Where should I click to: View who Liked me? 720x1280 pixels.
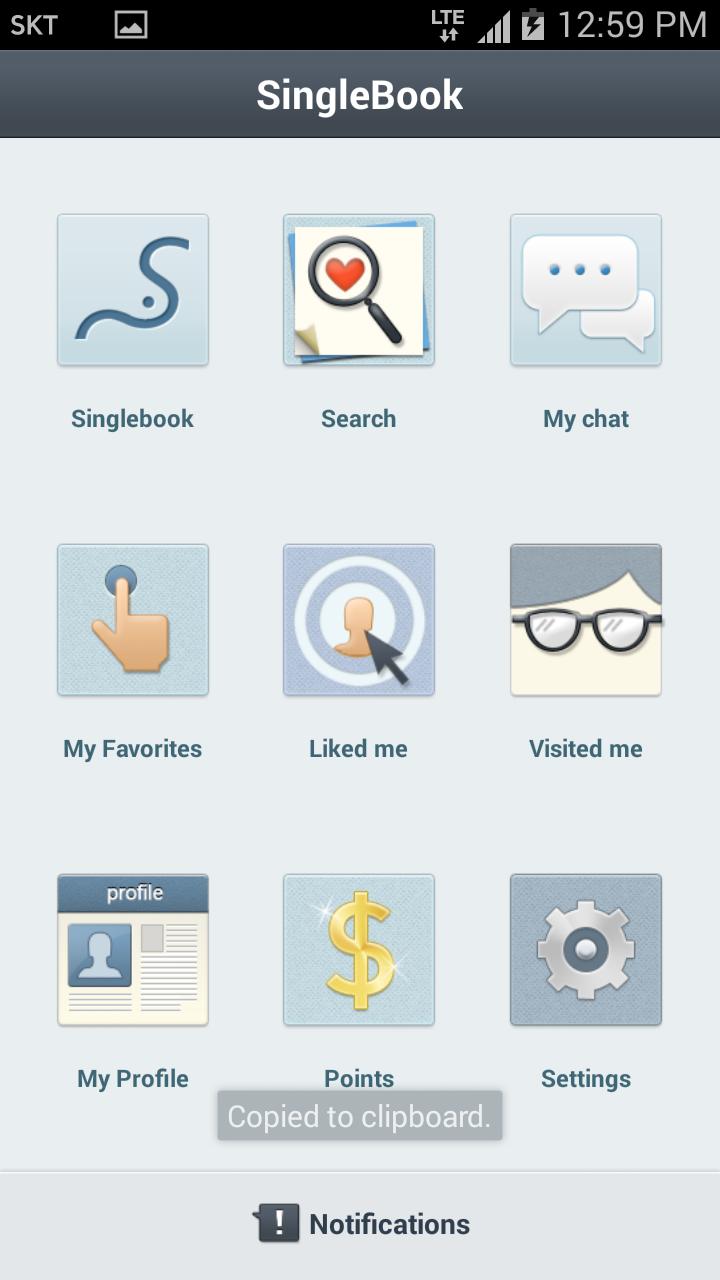(359, 620)
